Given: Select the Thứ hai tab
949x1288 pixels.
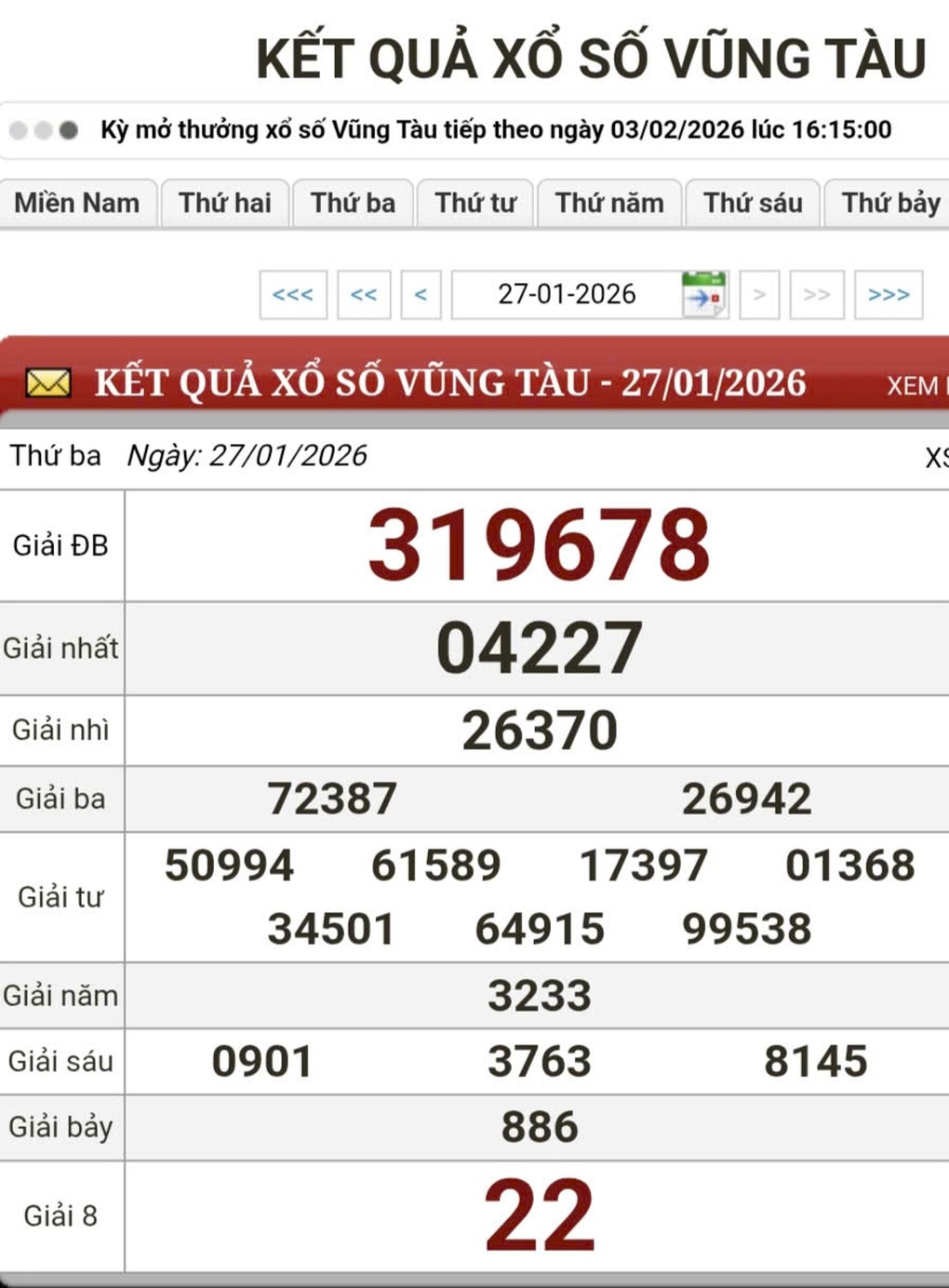Looking at the screenshot, I should point(224,203).
